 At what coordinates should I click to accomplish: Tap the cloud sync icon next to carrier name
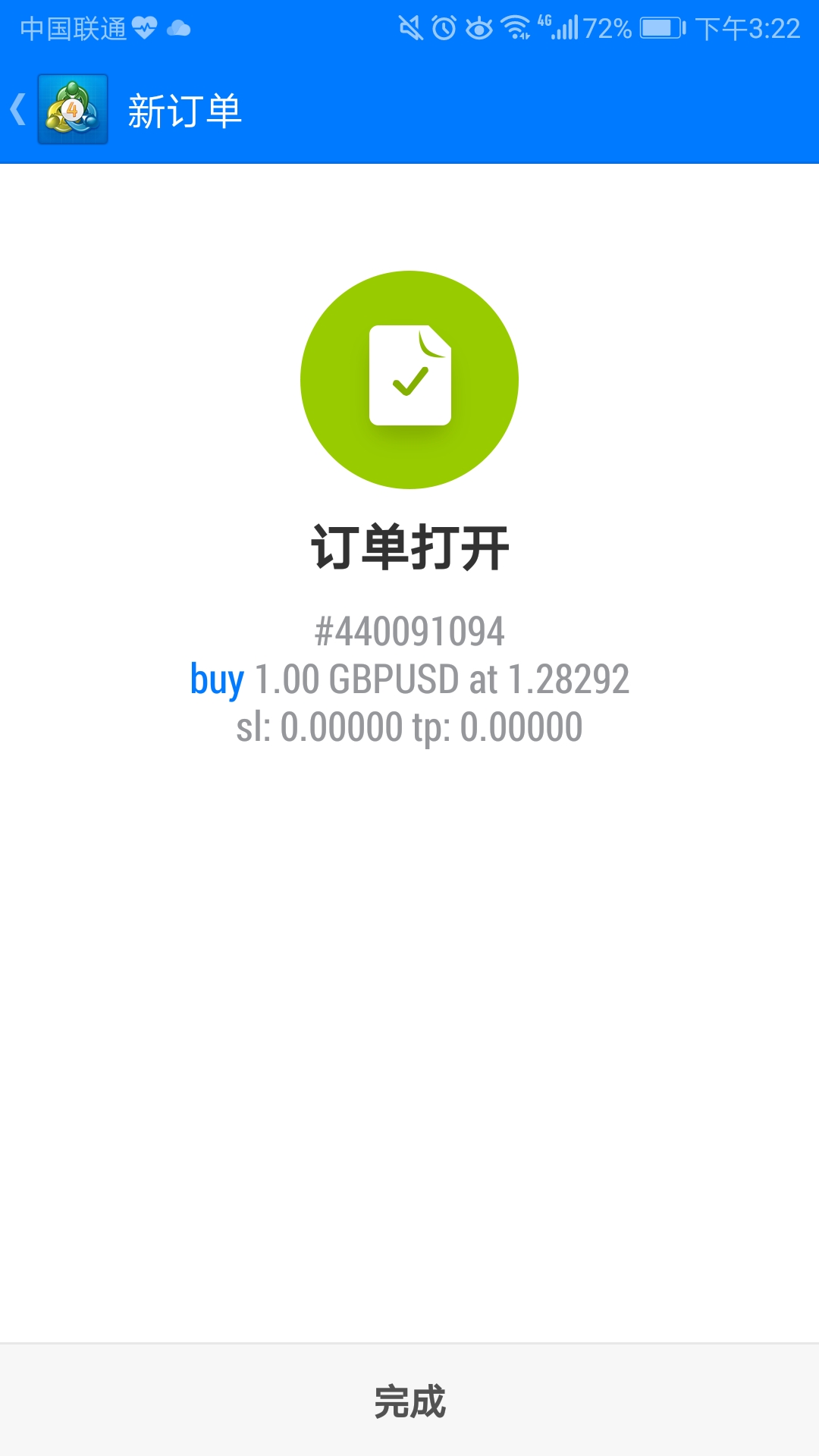(176, 29)
